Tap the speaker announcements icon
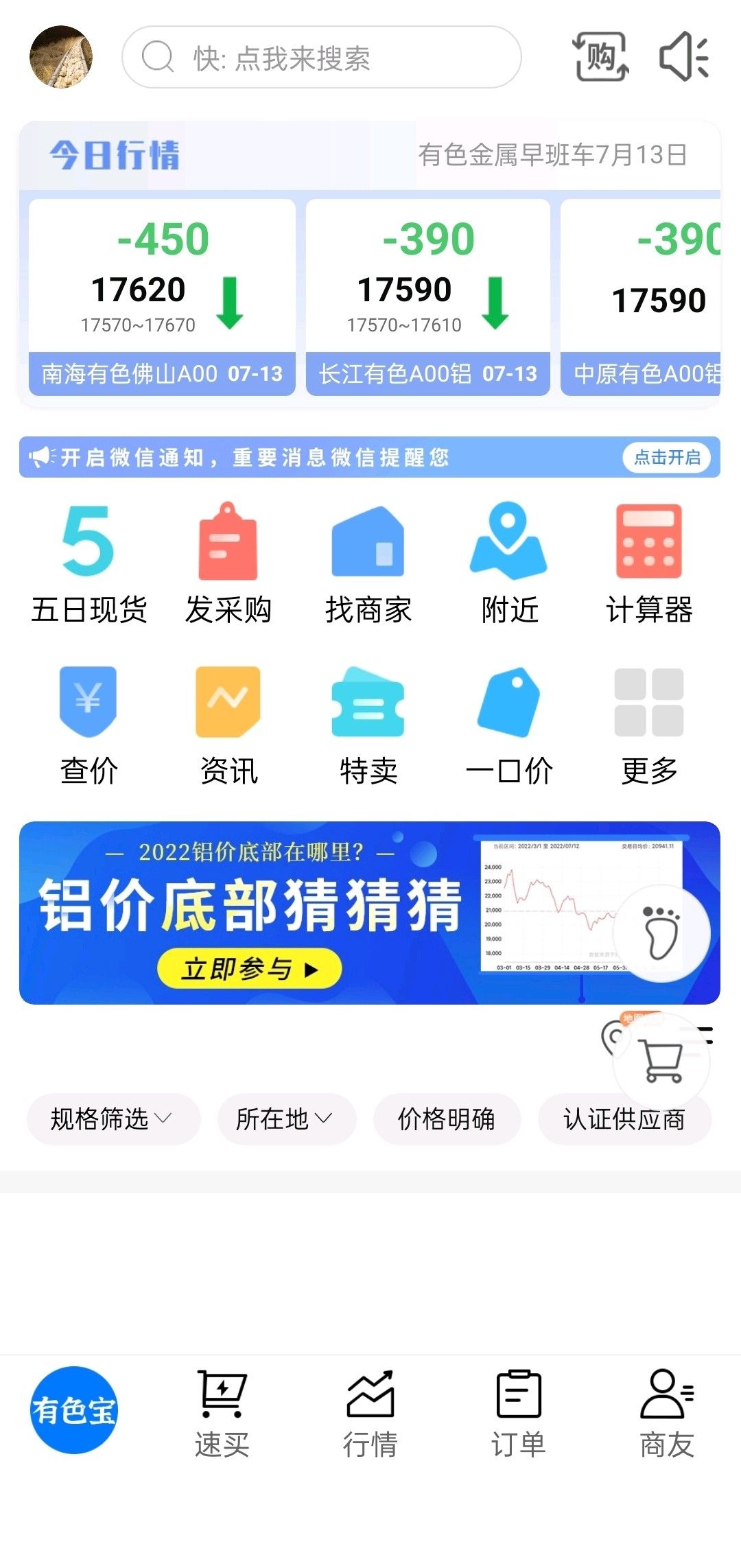The image size is (741, 1568). [684, 57]
